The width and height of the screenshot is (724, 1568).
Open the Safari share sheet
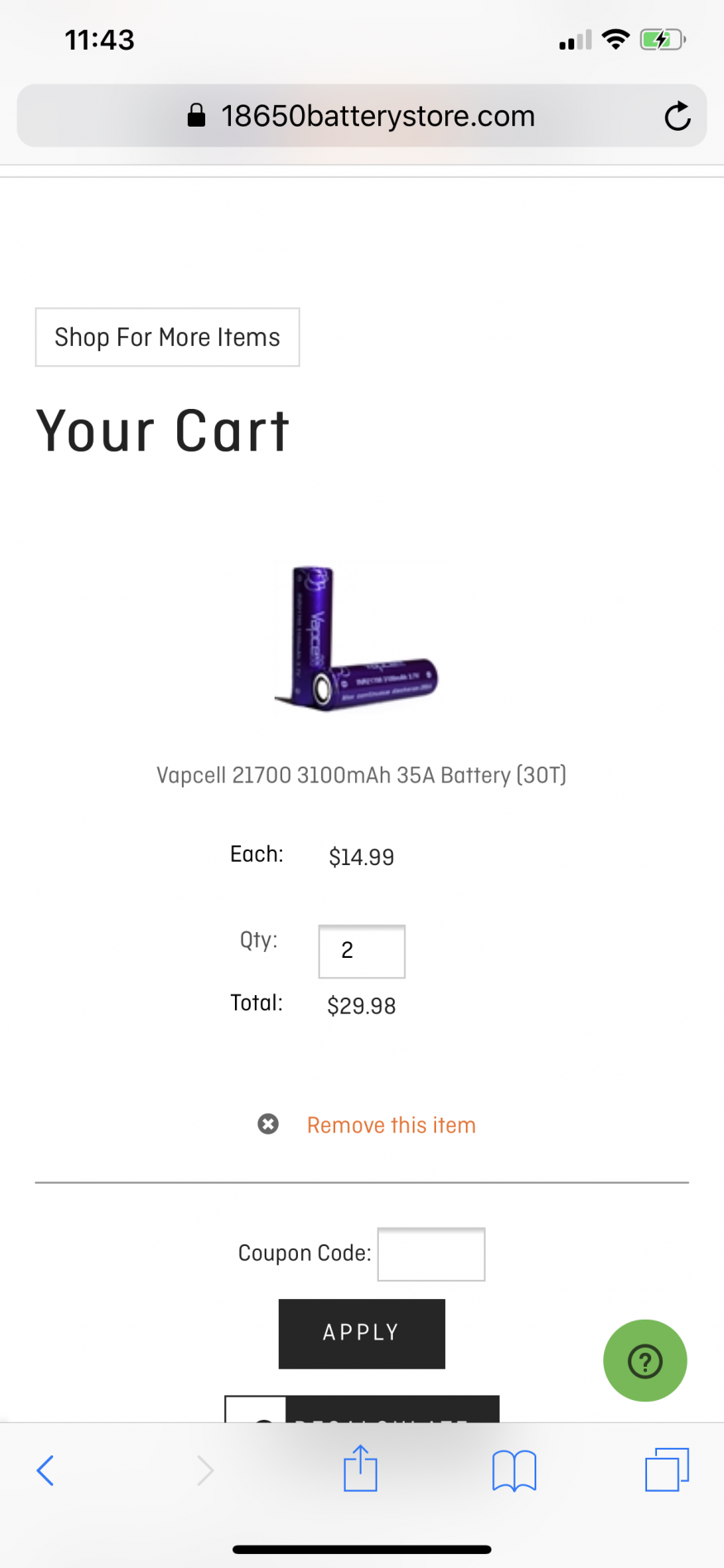coord(360,1469)
